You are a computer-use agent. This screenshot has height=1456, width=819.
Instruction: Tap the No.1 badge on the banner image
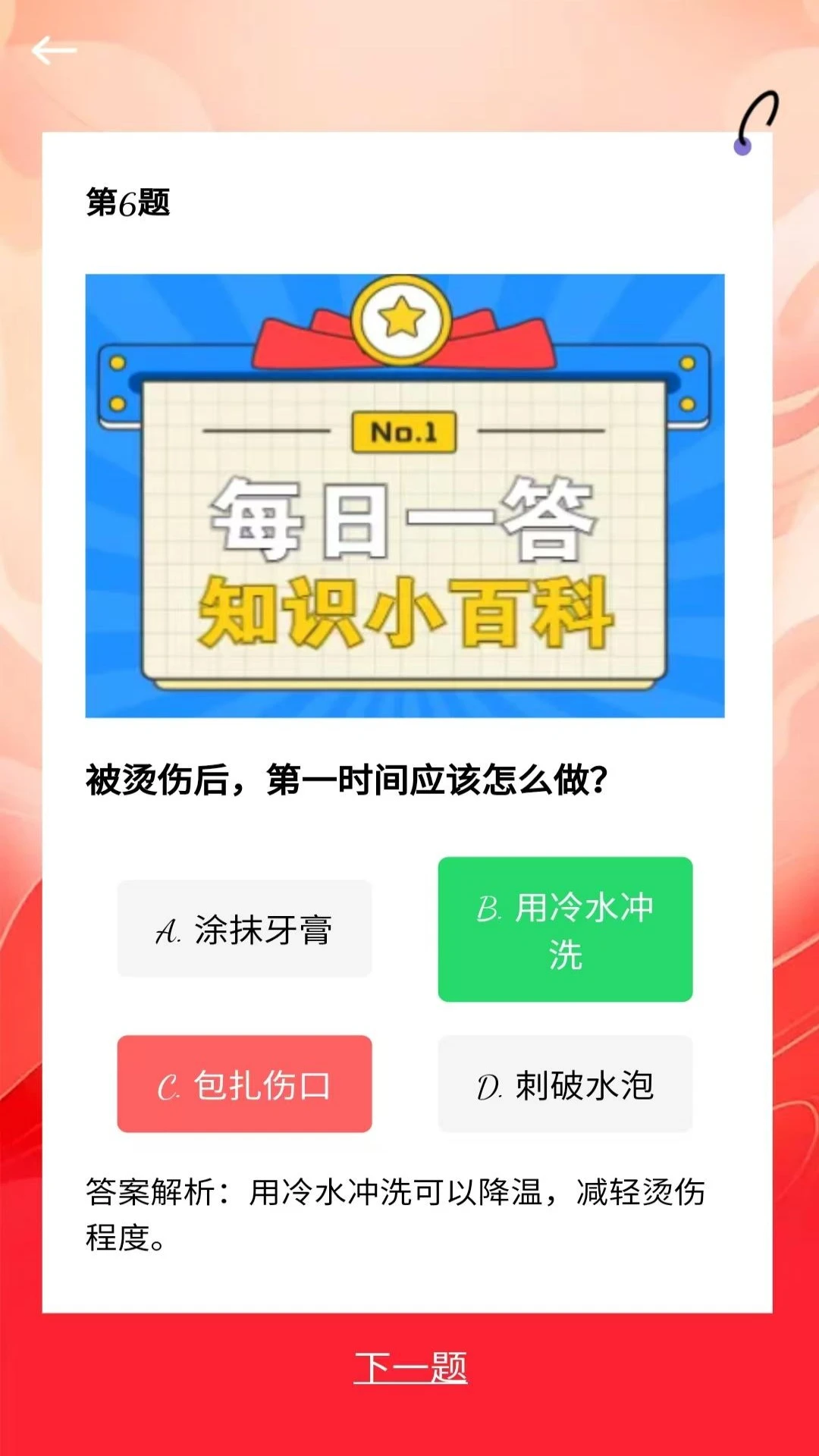406,432
